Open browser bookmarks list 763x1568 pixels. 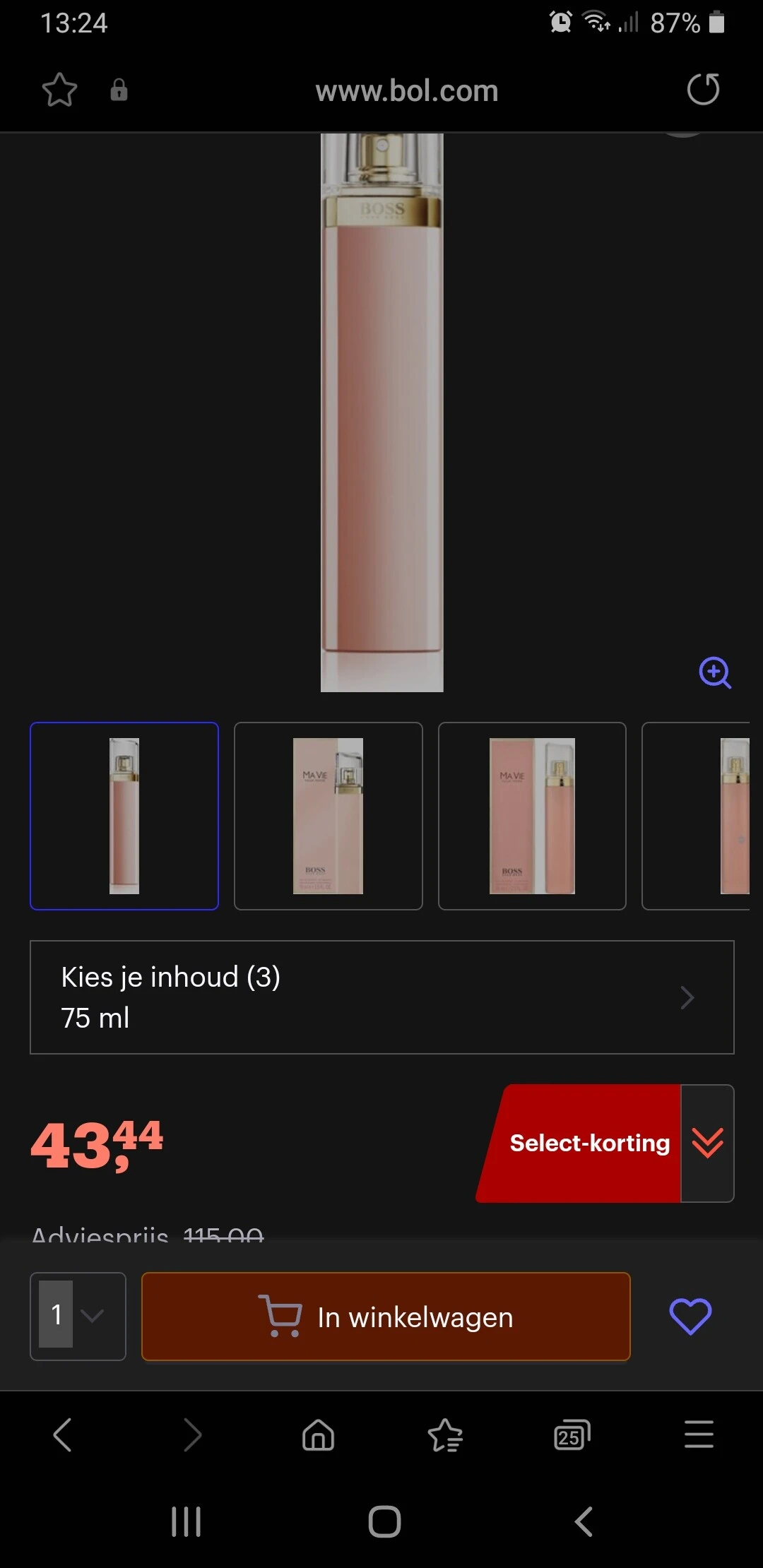coord(445,1435)
